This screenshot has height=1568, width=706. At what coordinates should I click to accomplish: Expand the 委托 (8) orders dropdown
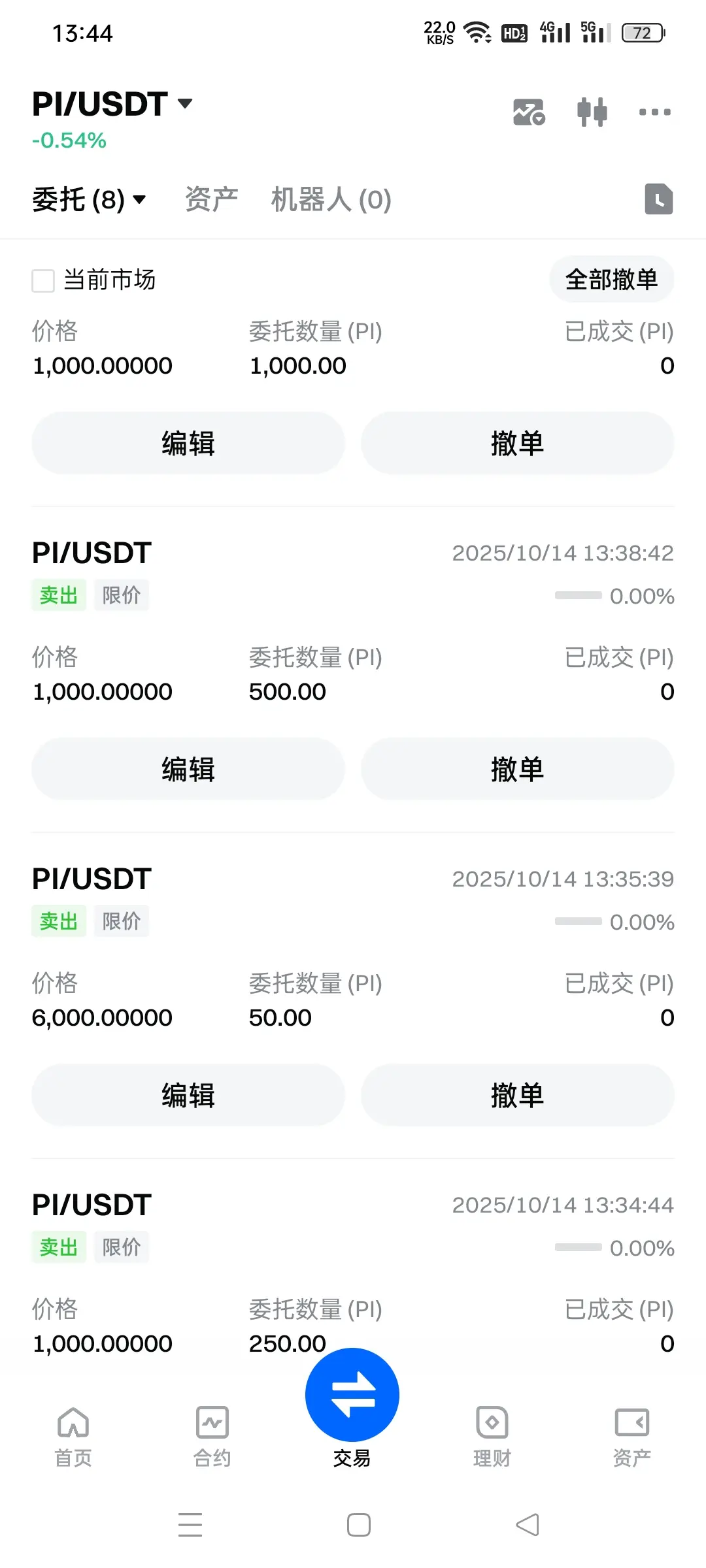(x=90, y=199)
